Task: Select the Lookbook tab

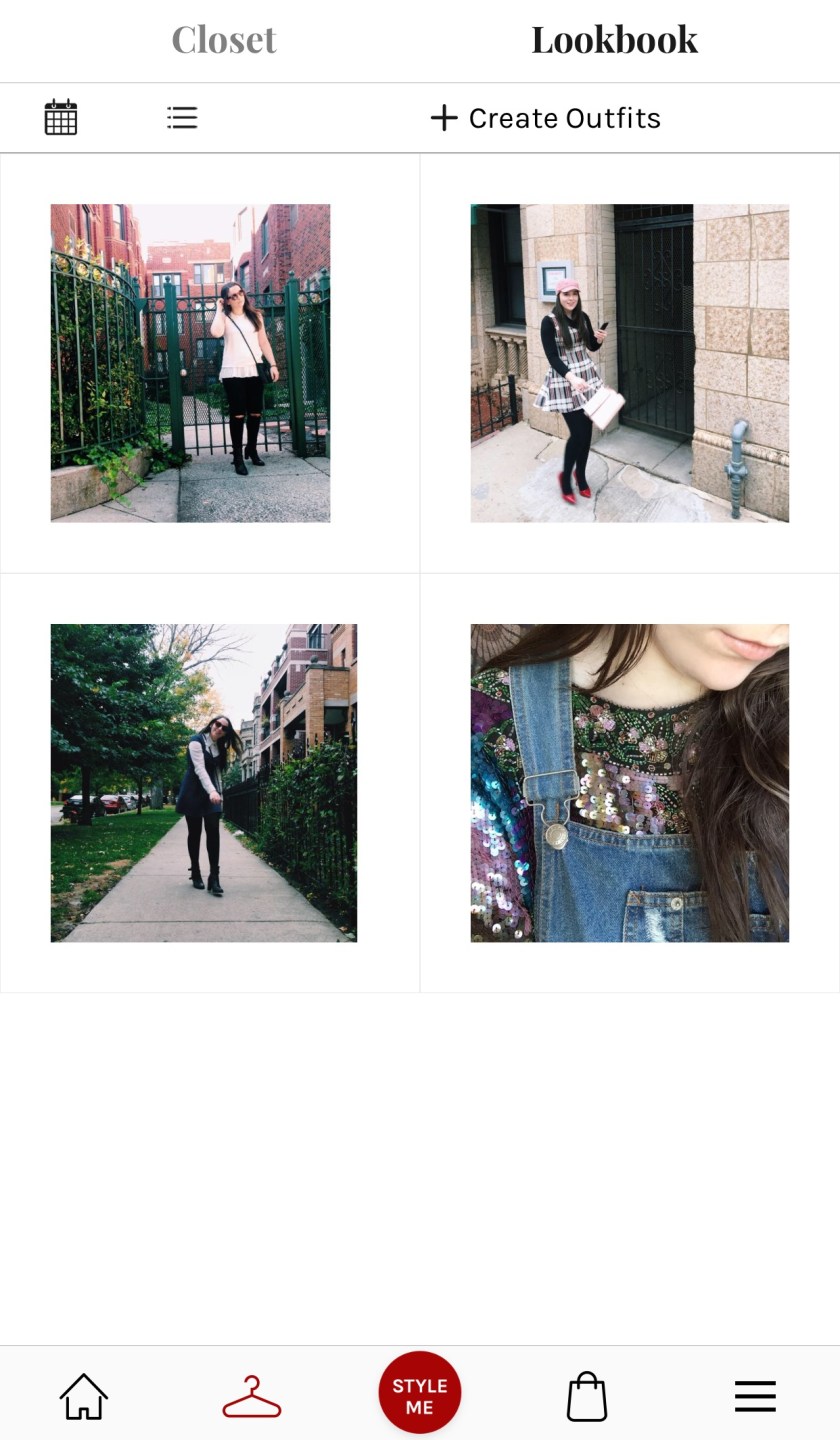Action: (614, 40)
